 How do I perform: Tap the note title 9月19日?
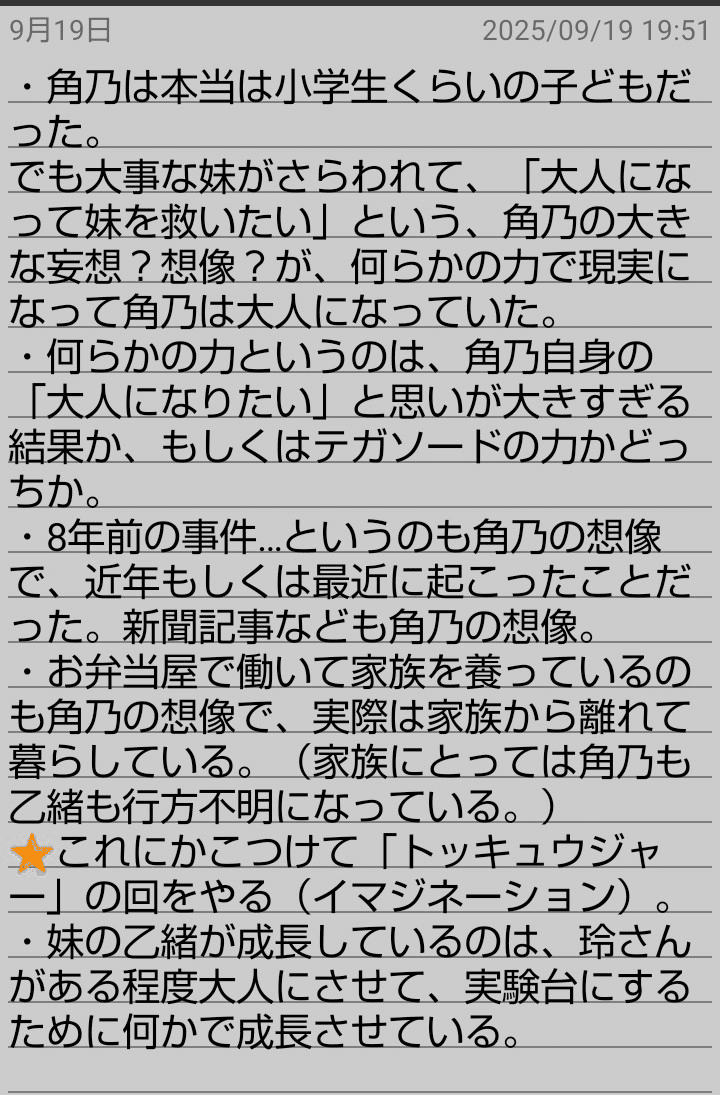pyautogui.click(x=61, y=30)
